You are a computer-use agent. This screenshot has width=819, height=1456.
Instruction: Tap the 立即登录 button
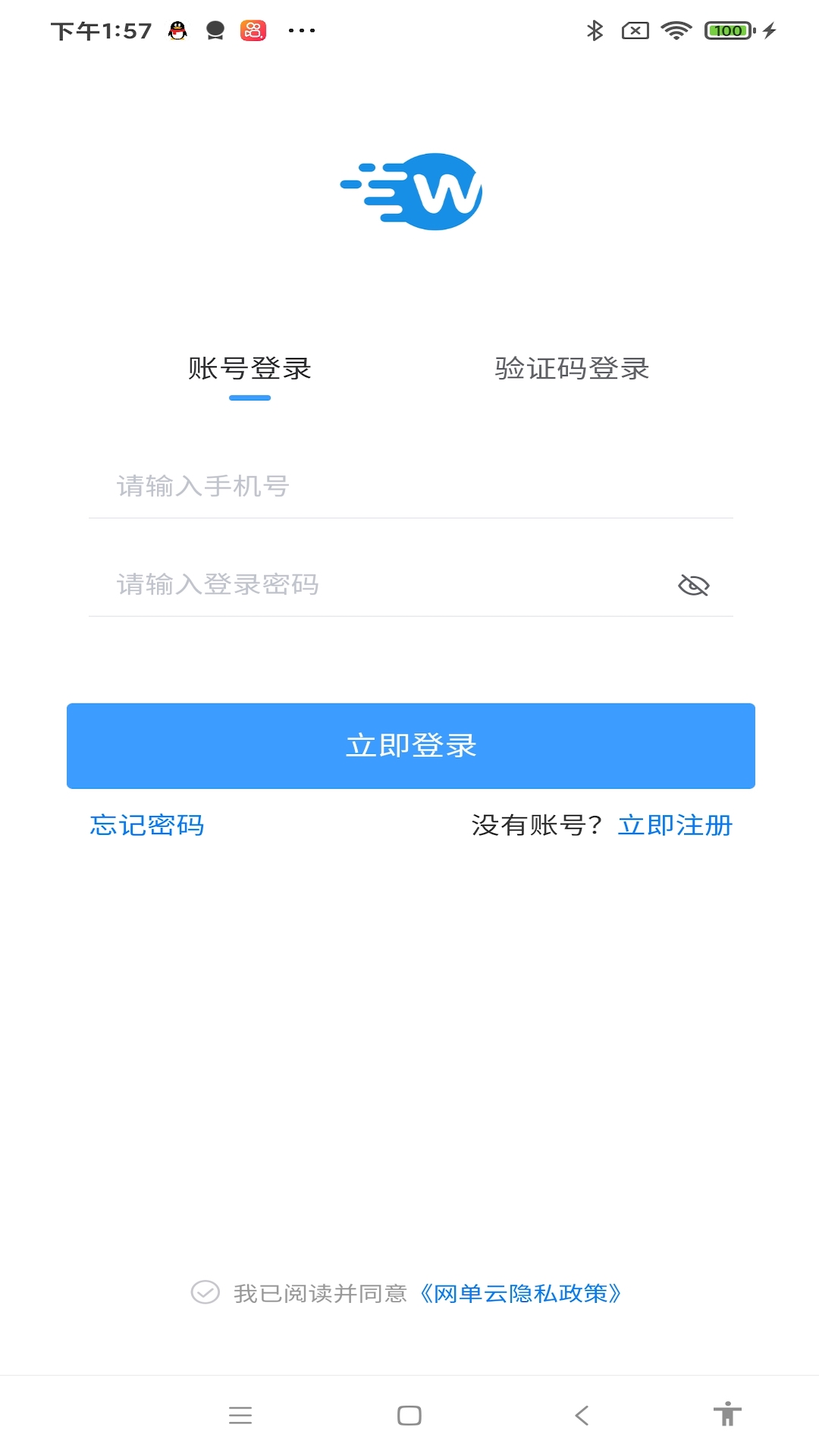point(410,745)
